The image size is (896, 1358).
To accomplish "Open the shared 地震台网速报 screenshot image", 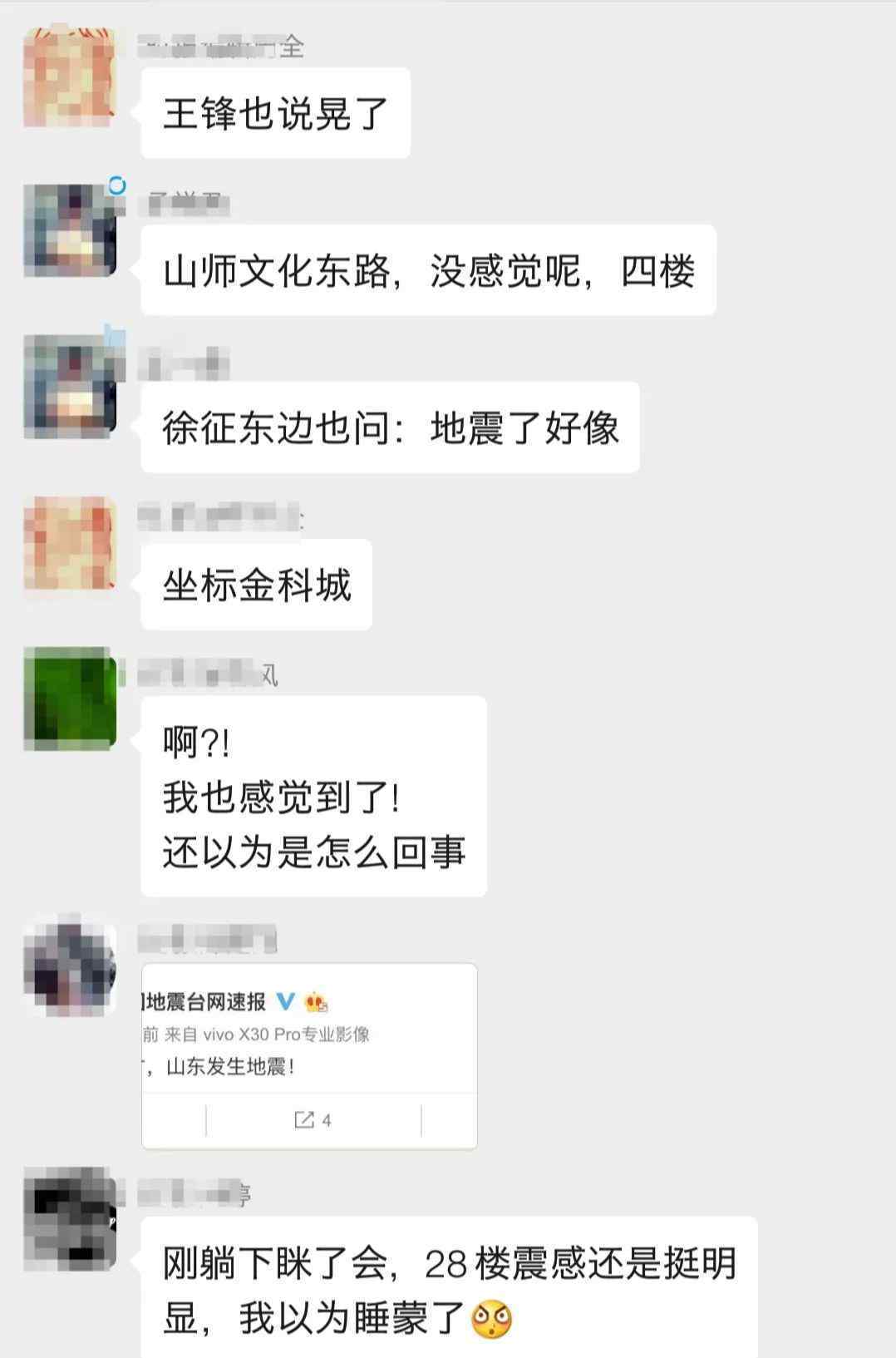I will click(309, 1055).
